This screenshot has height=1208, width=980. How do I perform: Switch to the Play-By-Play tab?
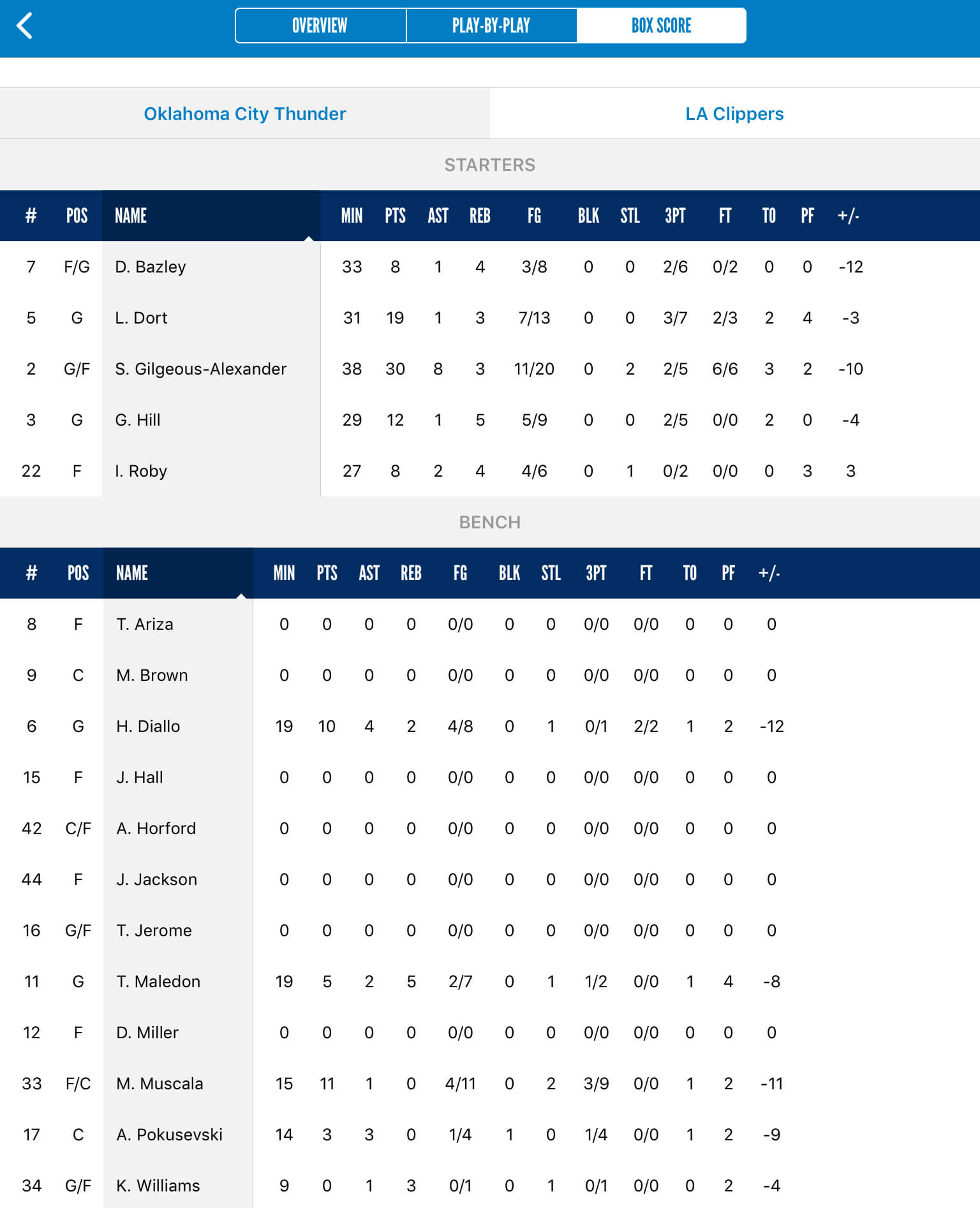491,26
